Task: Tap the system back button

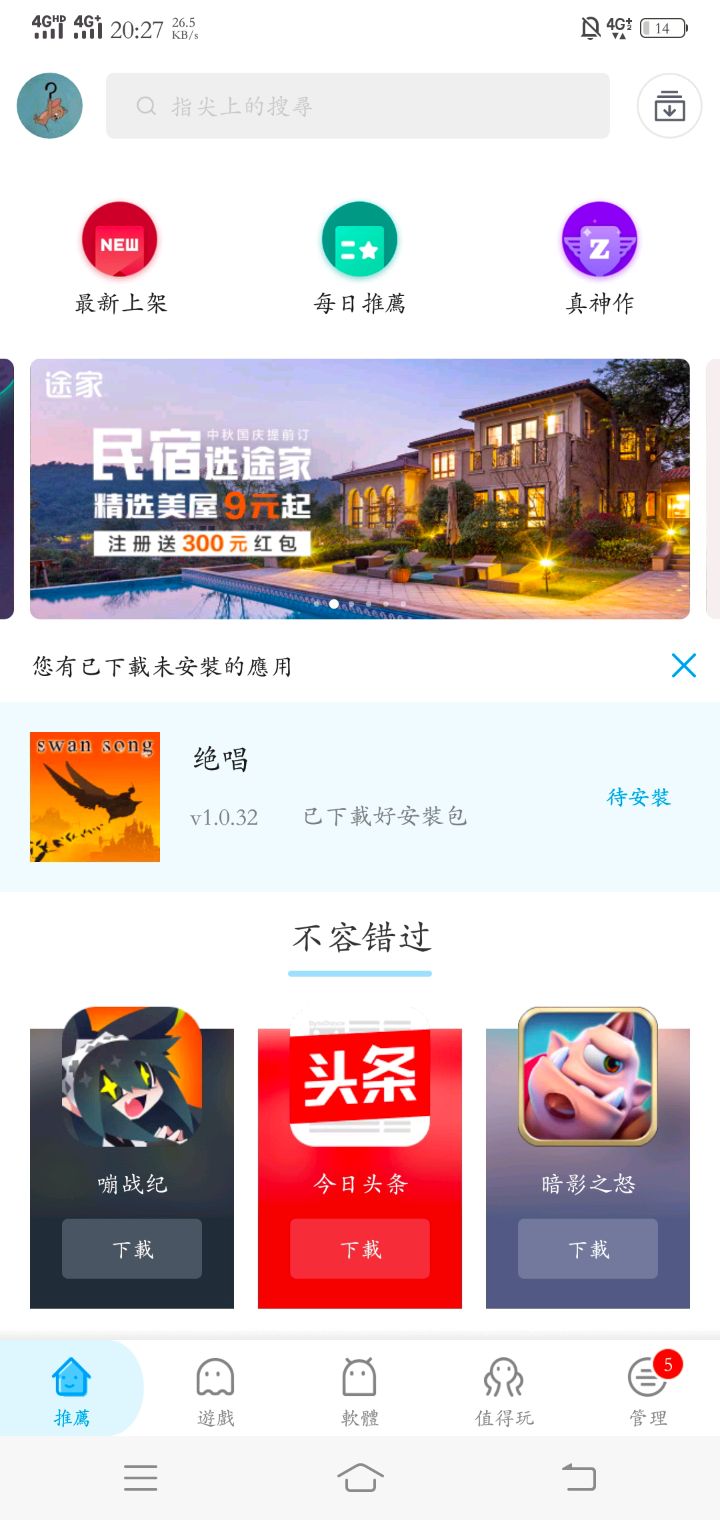Action: click(578, 1477)
